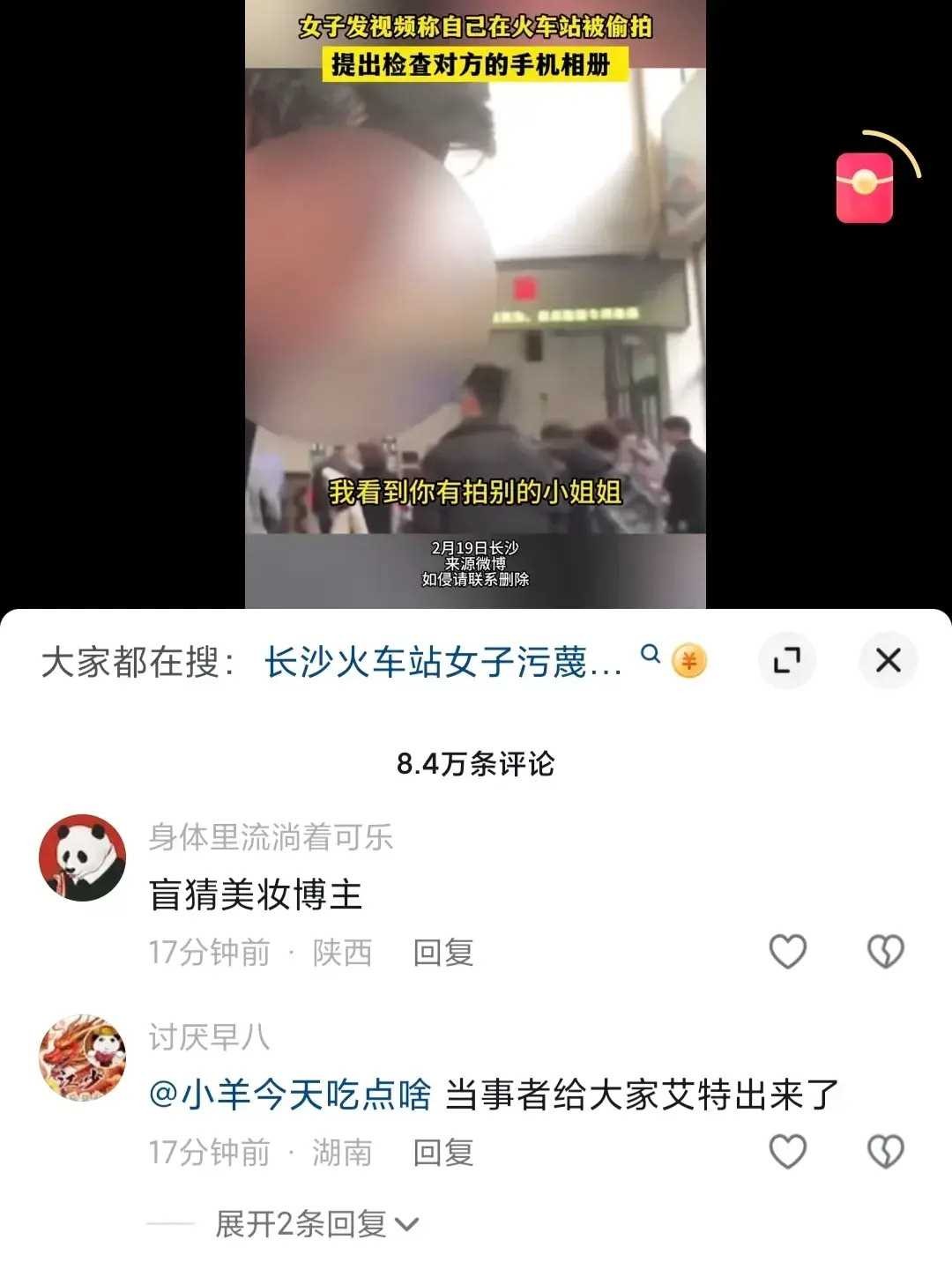Dislike the comment 盲猜美妆博主
This screenshot has height=1262, width=952.
(x=885, y=952)
